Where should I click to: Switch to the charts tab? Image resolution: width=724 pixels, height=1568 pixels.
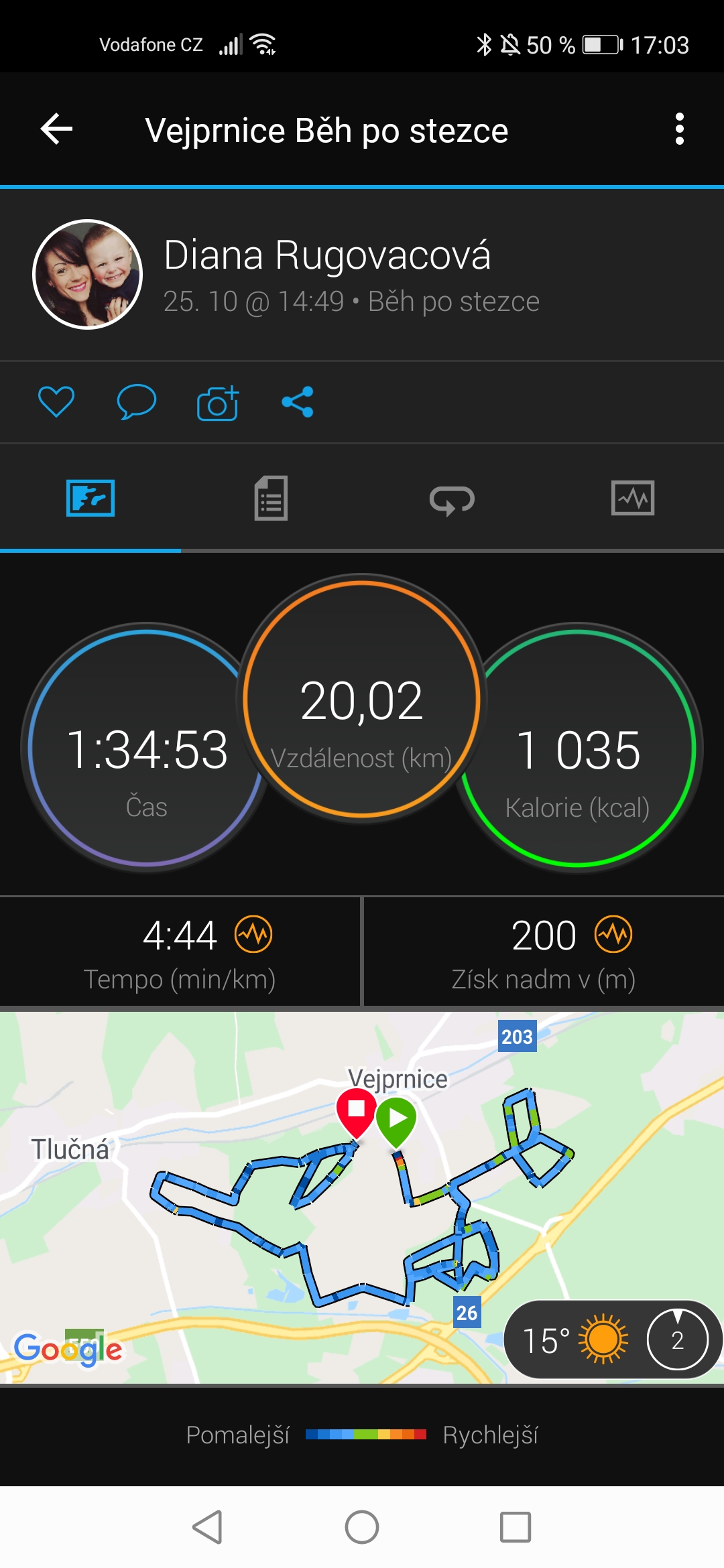(x=633, y=498)
